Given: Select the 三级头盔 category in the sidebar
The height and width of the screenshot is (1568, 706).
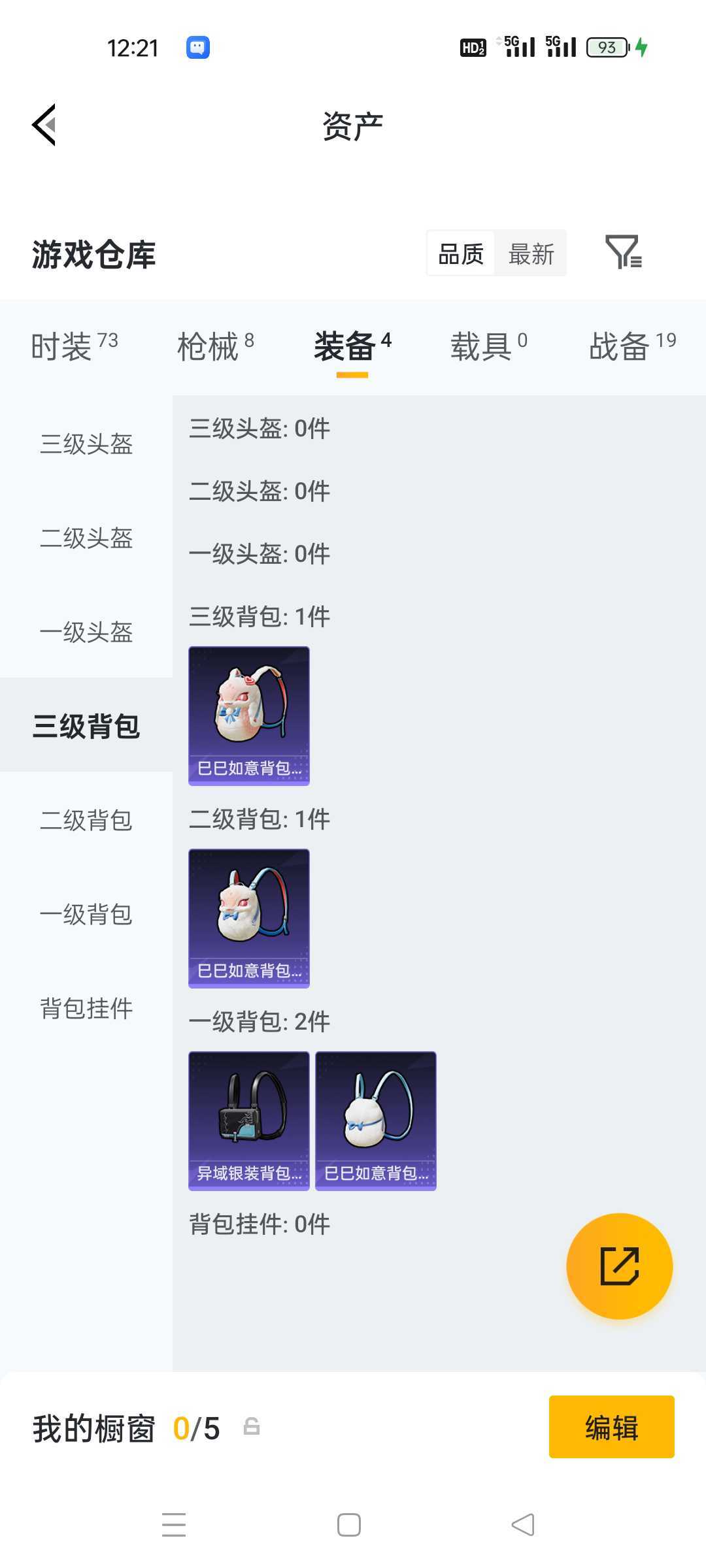Looking at the screenshot, I should (x=86, y=445).
